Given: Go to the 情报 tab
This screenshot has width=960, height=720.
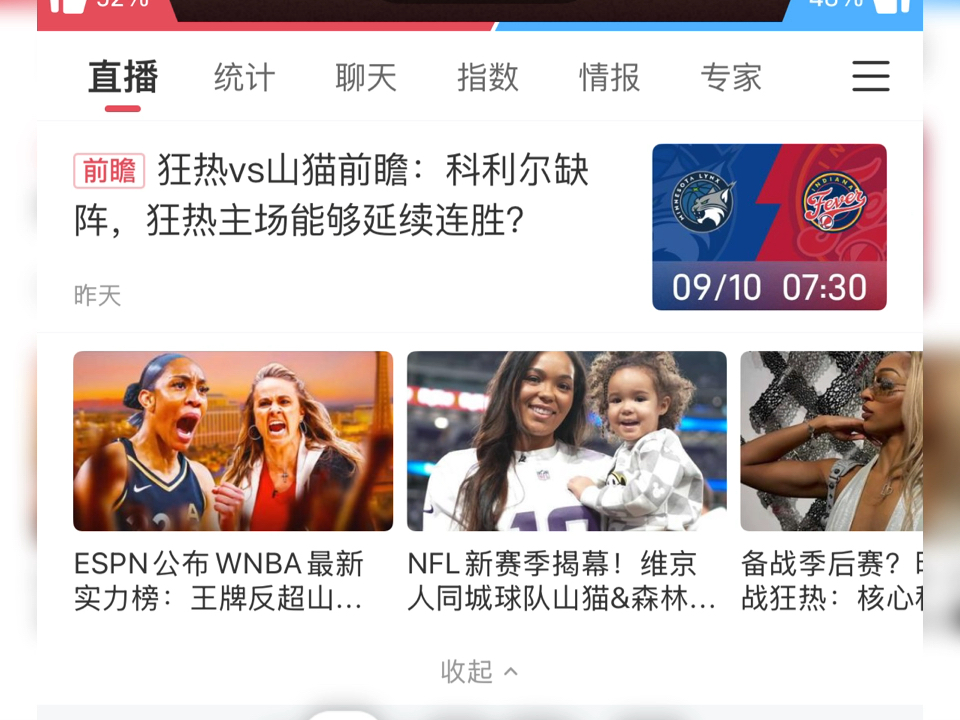Looking at the screenshot, I should point(610,77).
